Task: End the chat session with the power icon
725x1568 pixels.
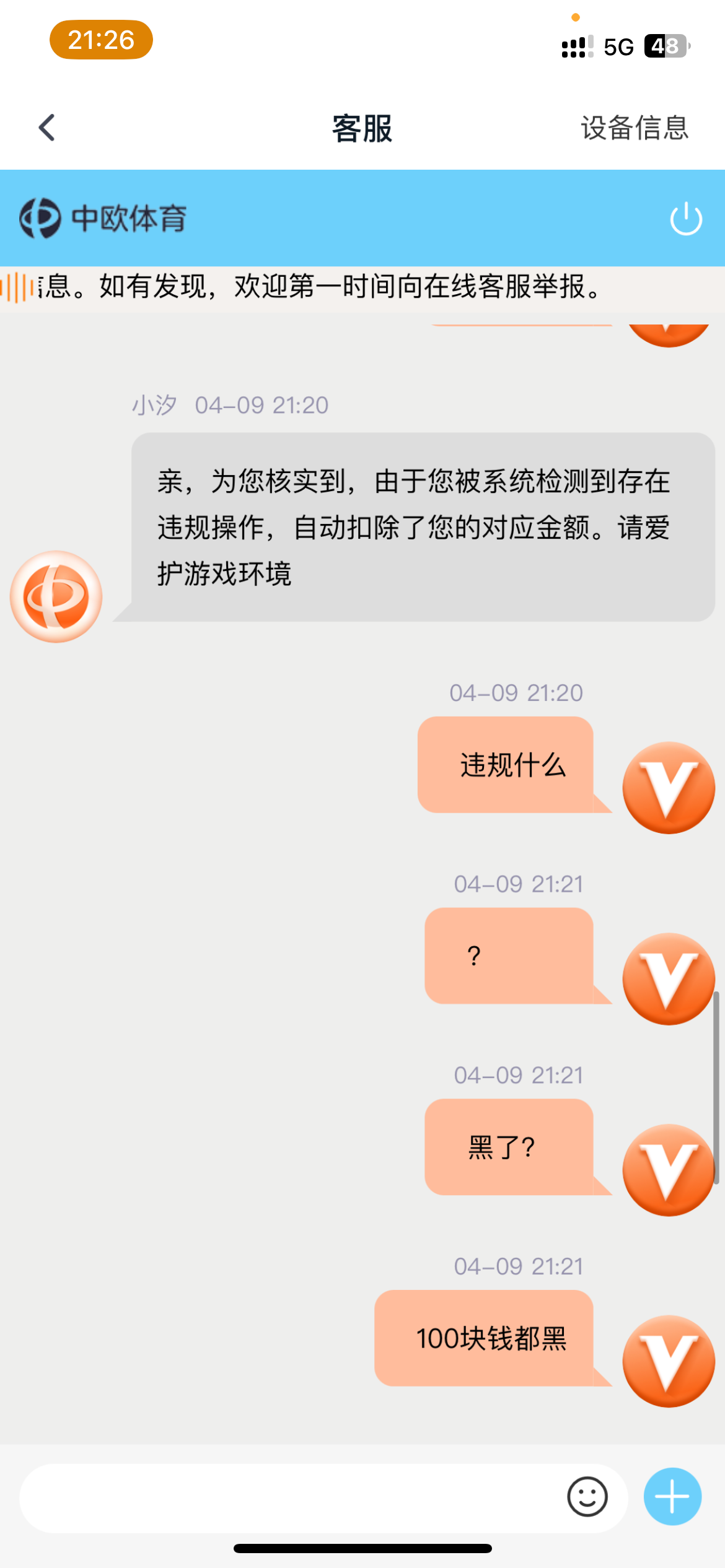Action: 686,219
